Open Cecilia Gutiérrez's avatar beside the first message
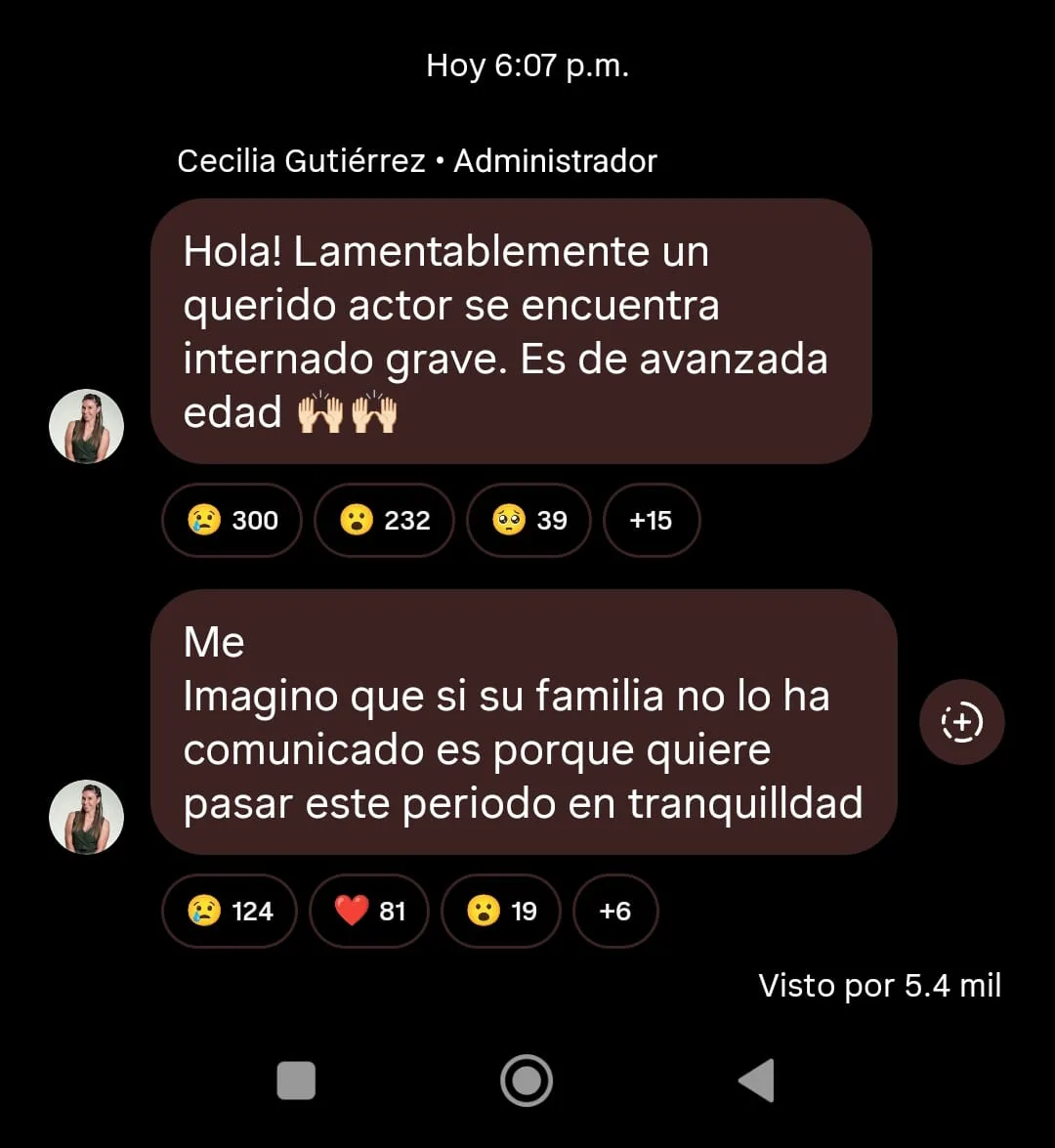The image size is (1055, 1148). click(87, 426)
